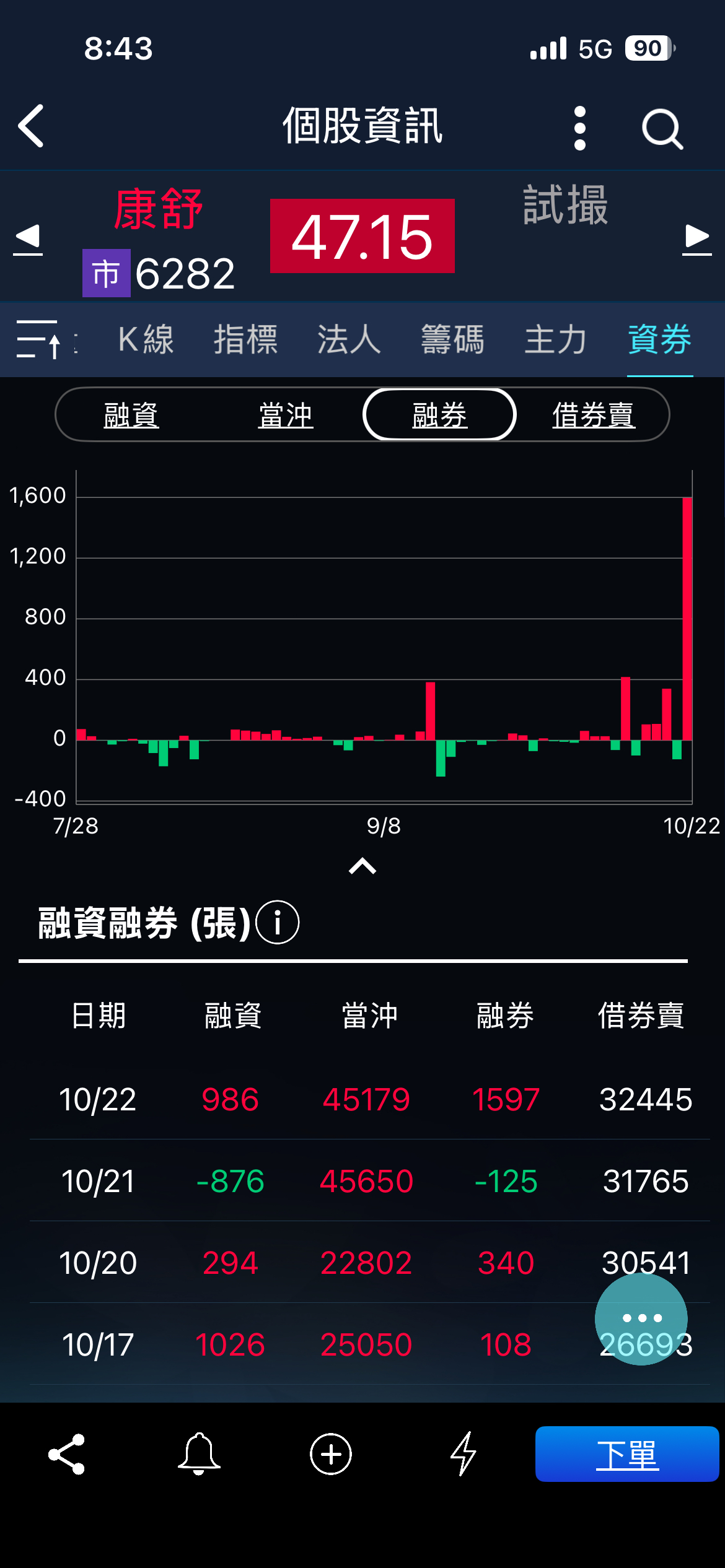Tap 下單 to place an order
The height and width of the screenshot is (1568, 725).
click(626, 1453)
